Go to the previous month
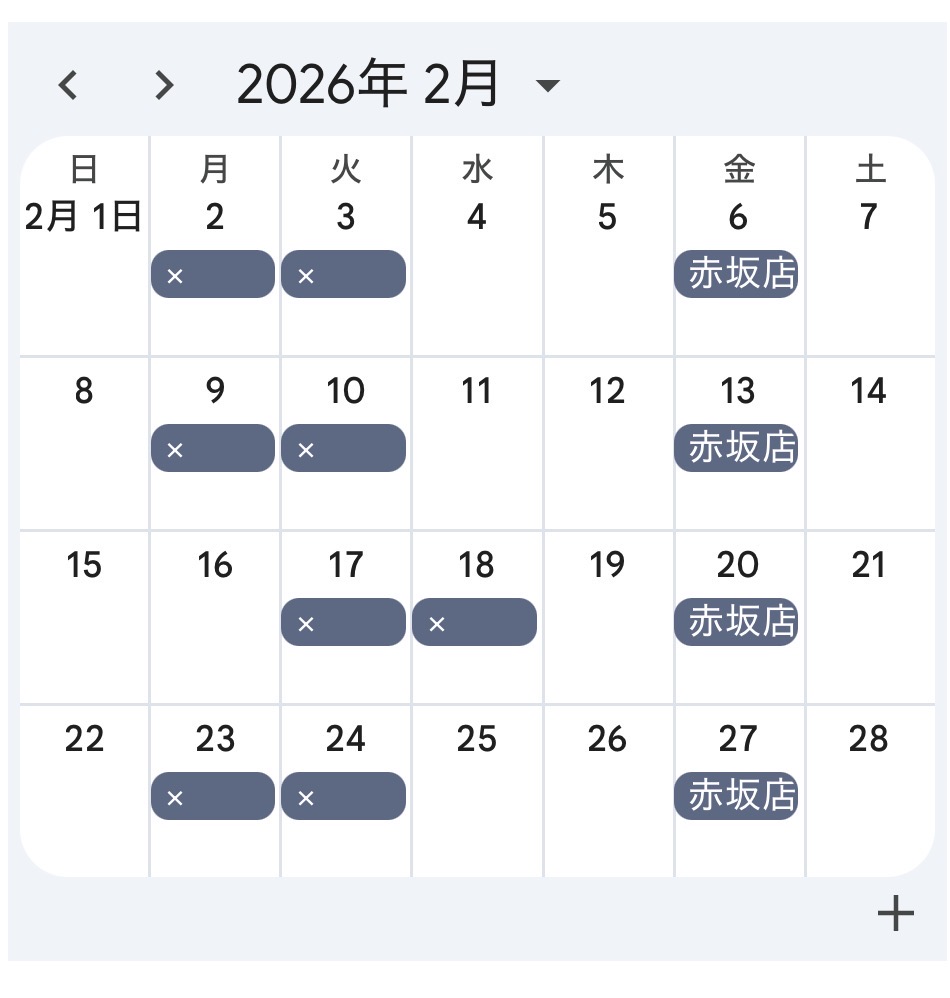Screen dimensions: 950x998 68,86
